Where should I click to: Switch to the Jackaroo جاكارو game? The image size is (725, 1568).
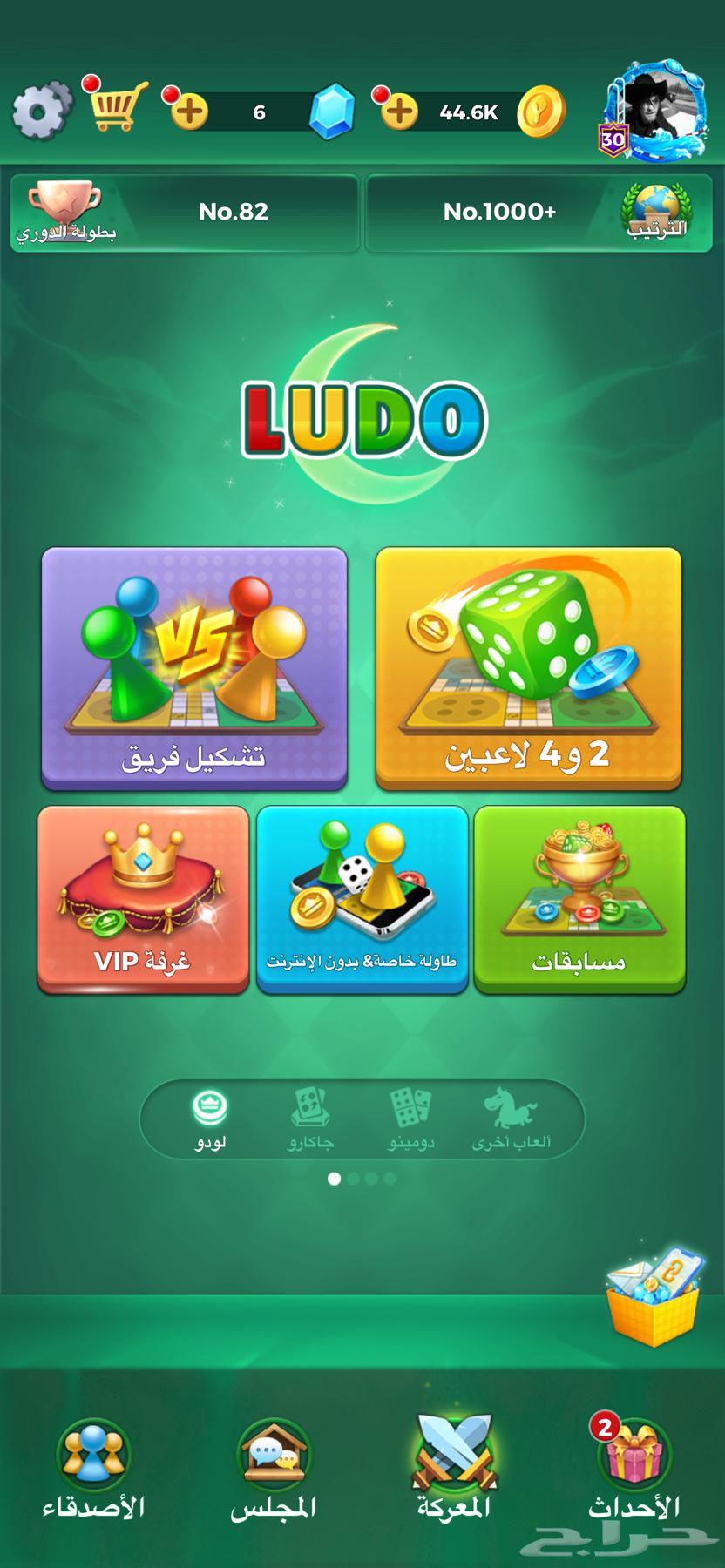[310, 1119]
